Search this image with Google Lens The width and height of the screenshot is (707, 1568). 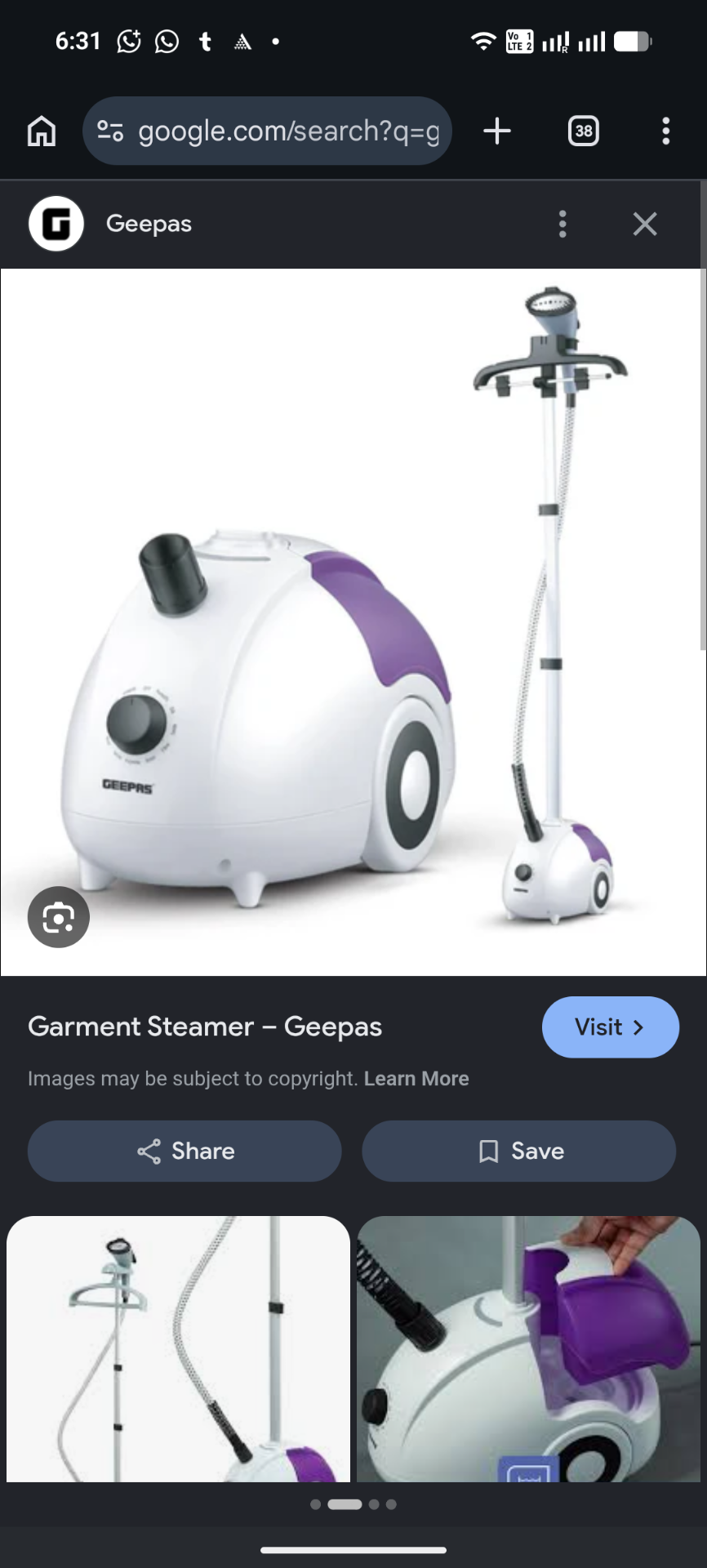click(59, 917)
